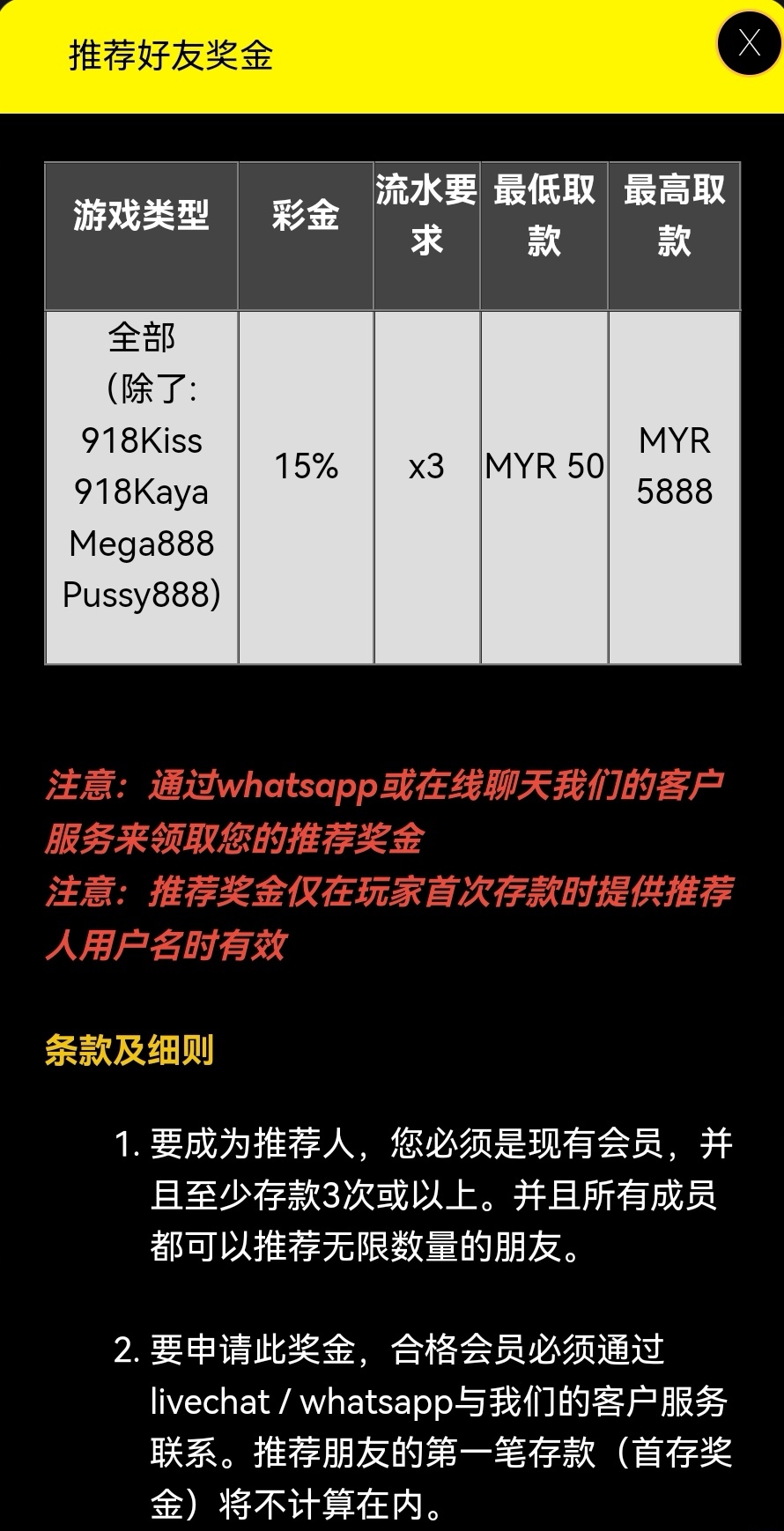Select the first red whatsapp notice line
This screenshot has height=1531, width=784.
click(x=388, y=810)
